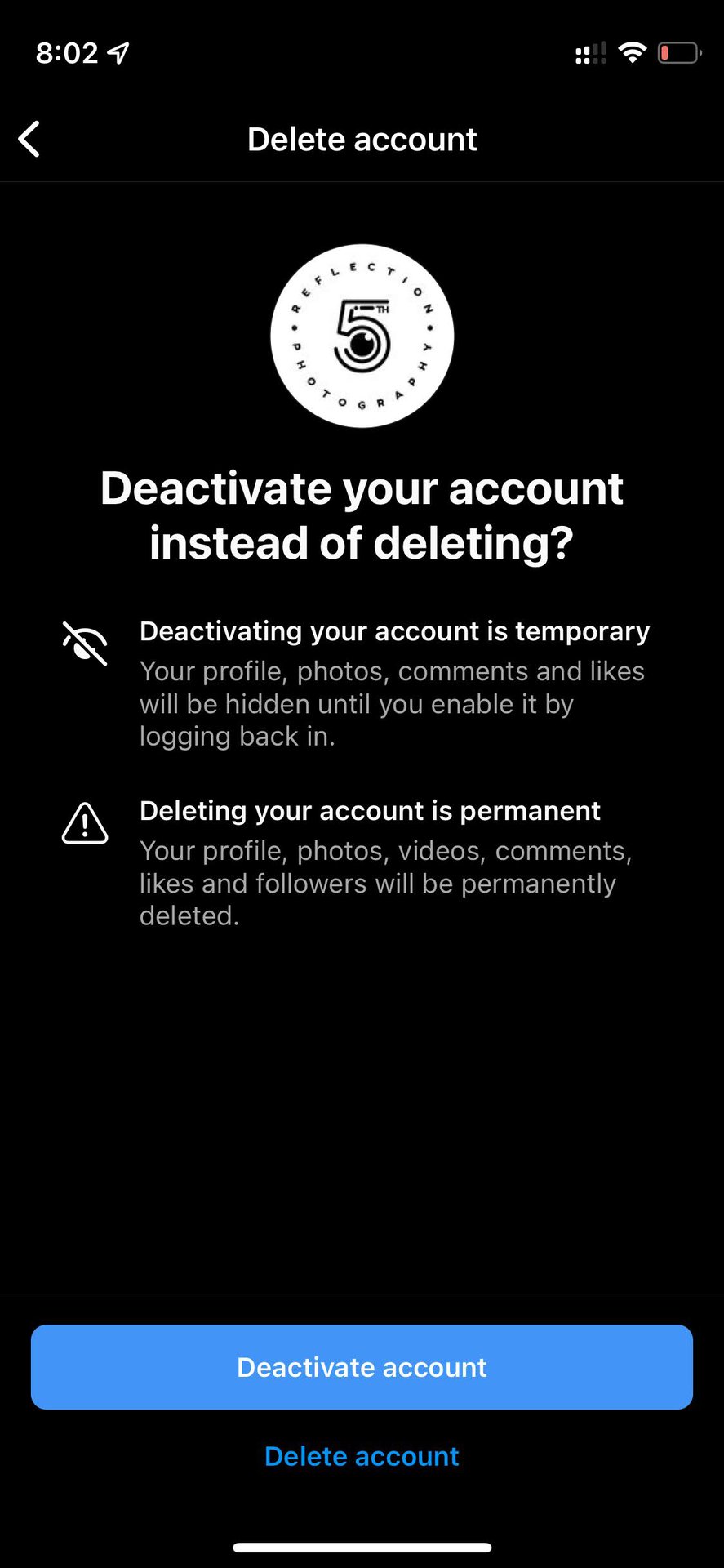Go back using the back arrow
Screen dimensions: 724x1568
(29, 139)
